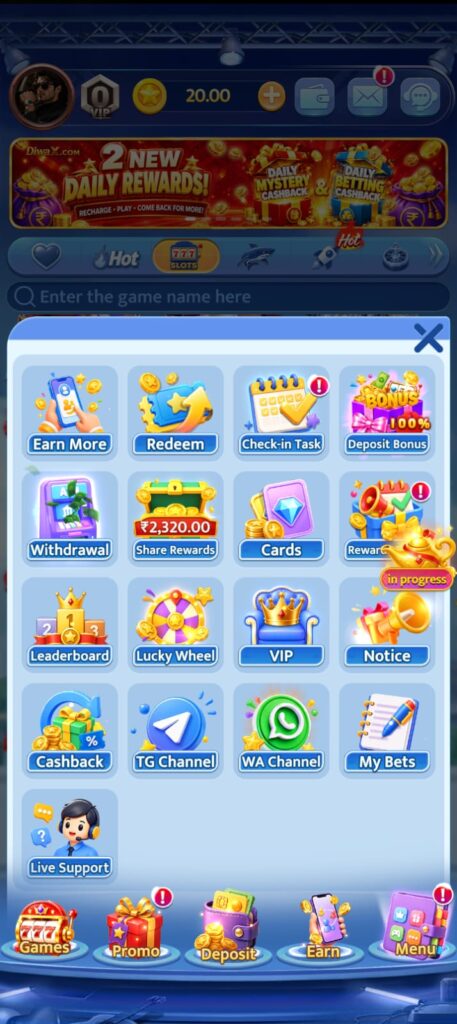The height and width of the screenshot is (1024, 457).
Task: Open the Cashback tile
Action: (69, 731)
